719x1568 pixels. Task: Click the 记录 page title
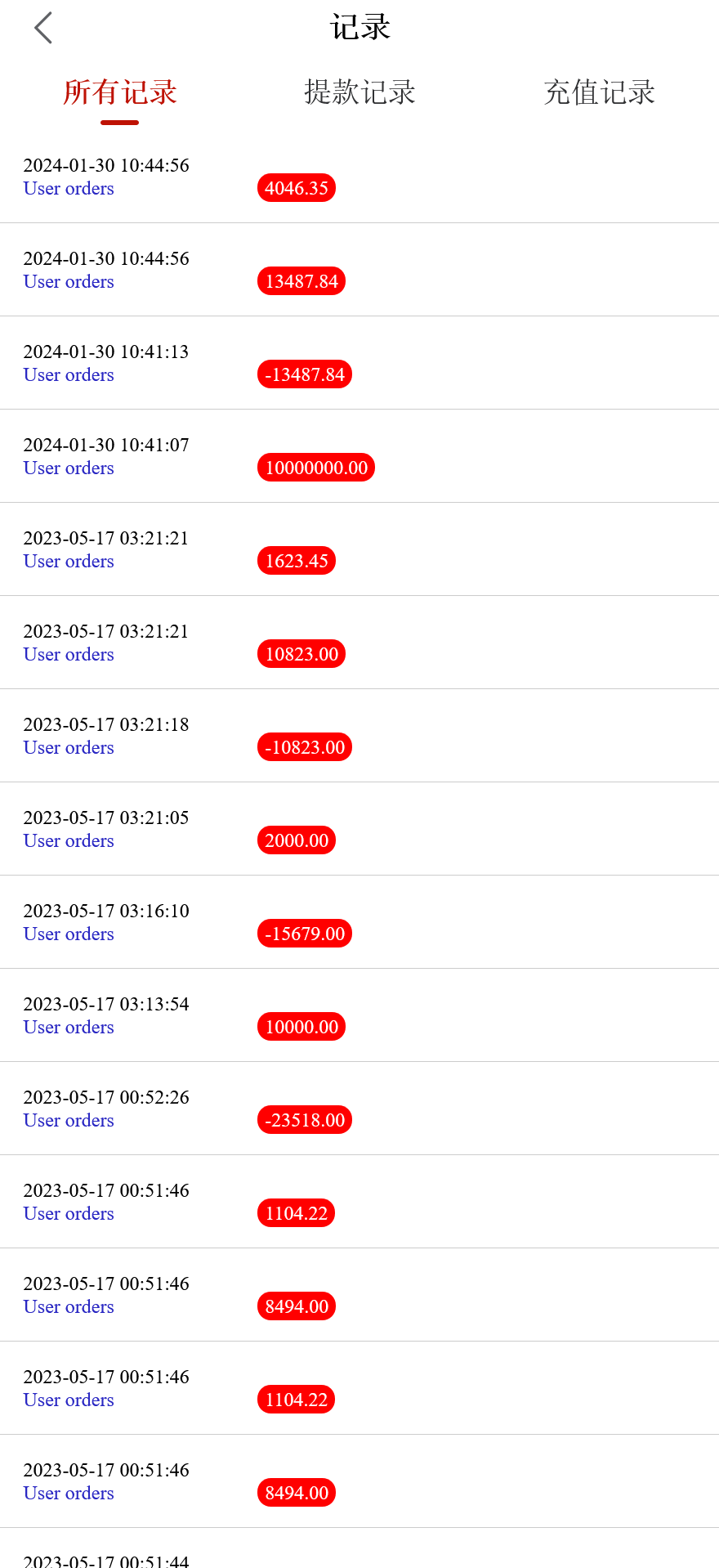360,27
